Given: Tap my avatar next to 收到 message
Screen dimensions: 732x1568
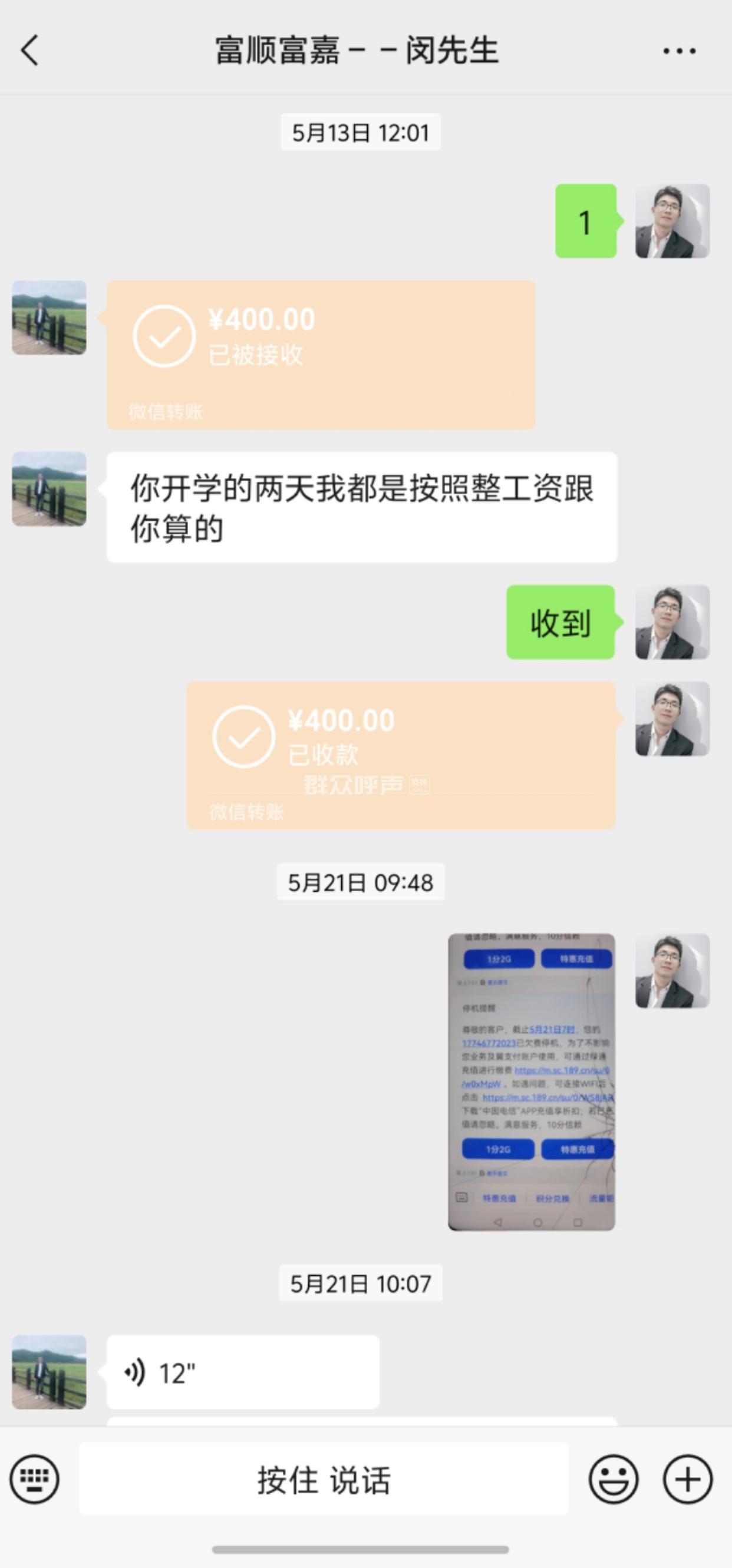Looking at the screenshot, I should pyautogui.click(x=672, y=622).
